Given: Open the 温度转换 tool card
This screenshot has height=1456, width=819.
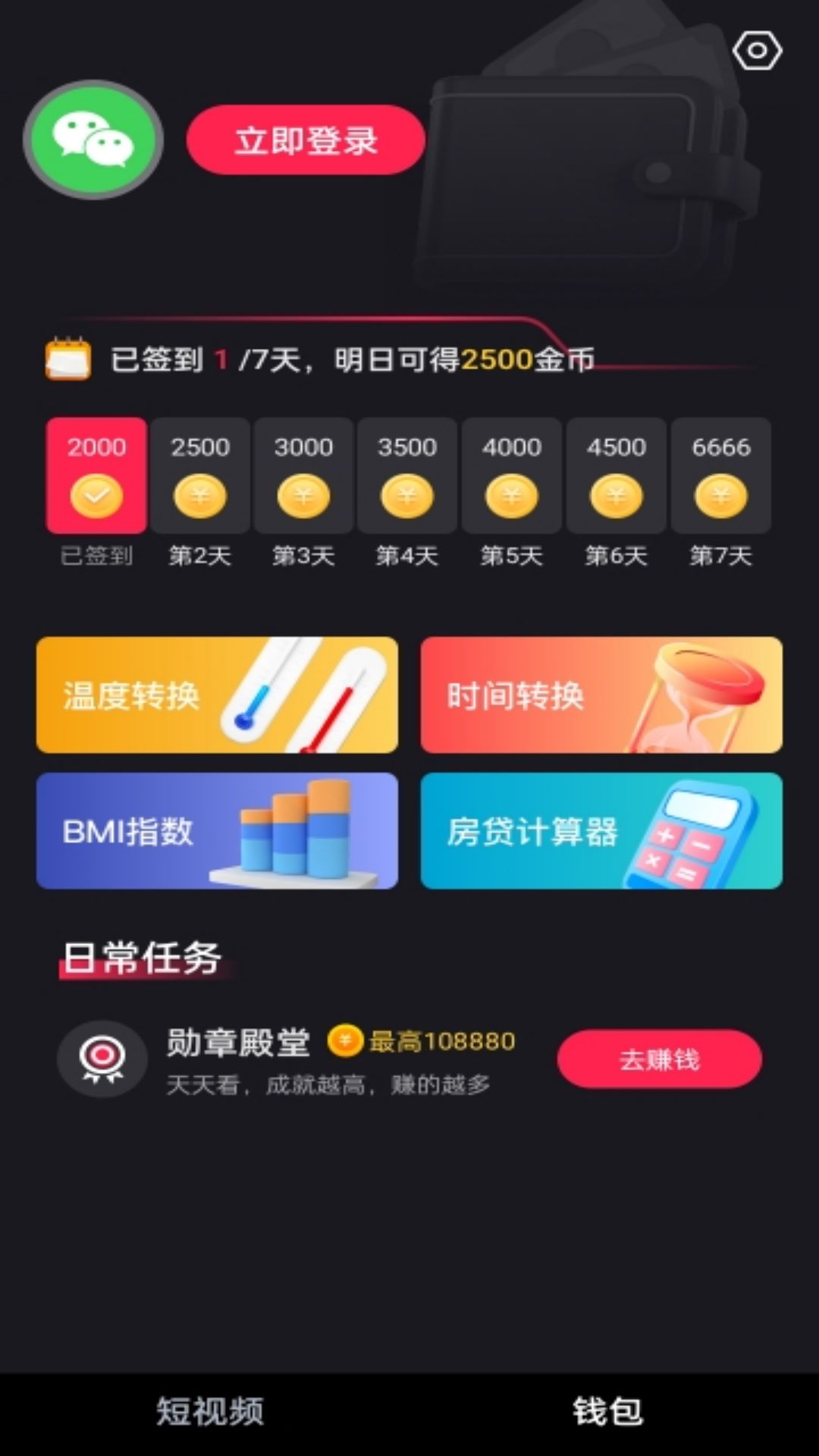Looking at the screenshot, I should pyautogui.click(x=217, y=695).
